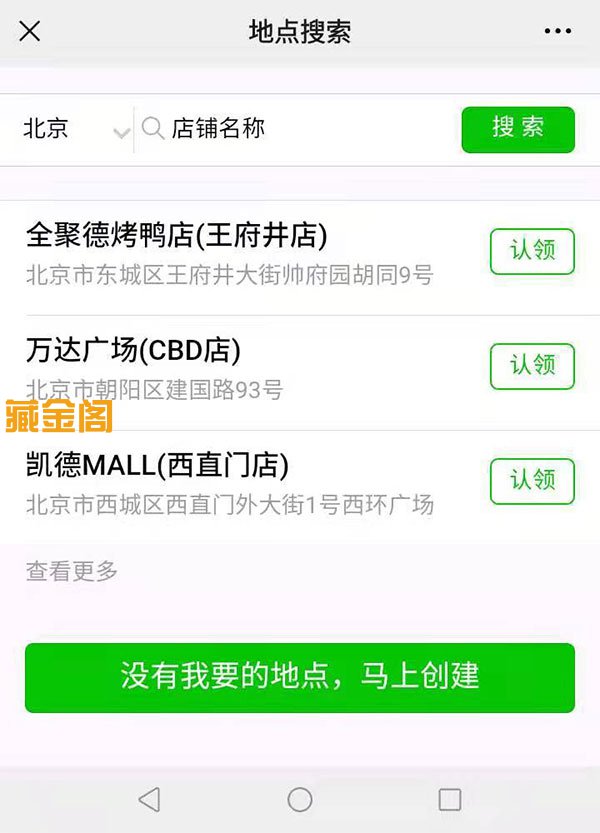Claim 万达广场(CBD店) with 认领
The width and height of the screenshot is (600, 833).
tap(532, 366)
